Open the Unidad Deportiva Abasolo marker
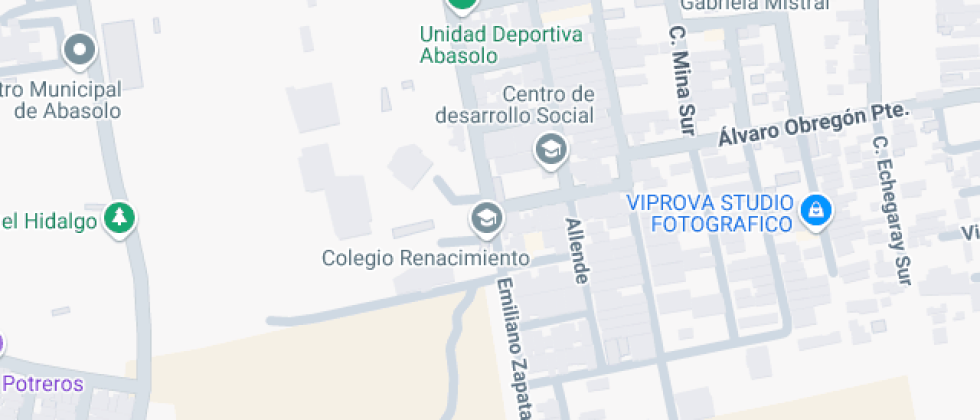Viewport: 980px width, 420px height. pyautogui.click(x=461, y=5)
